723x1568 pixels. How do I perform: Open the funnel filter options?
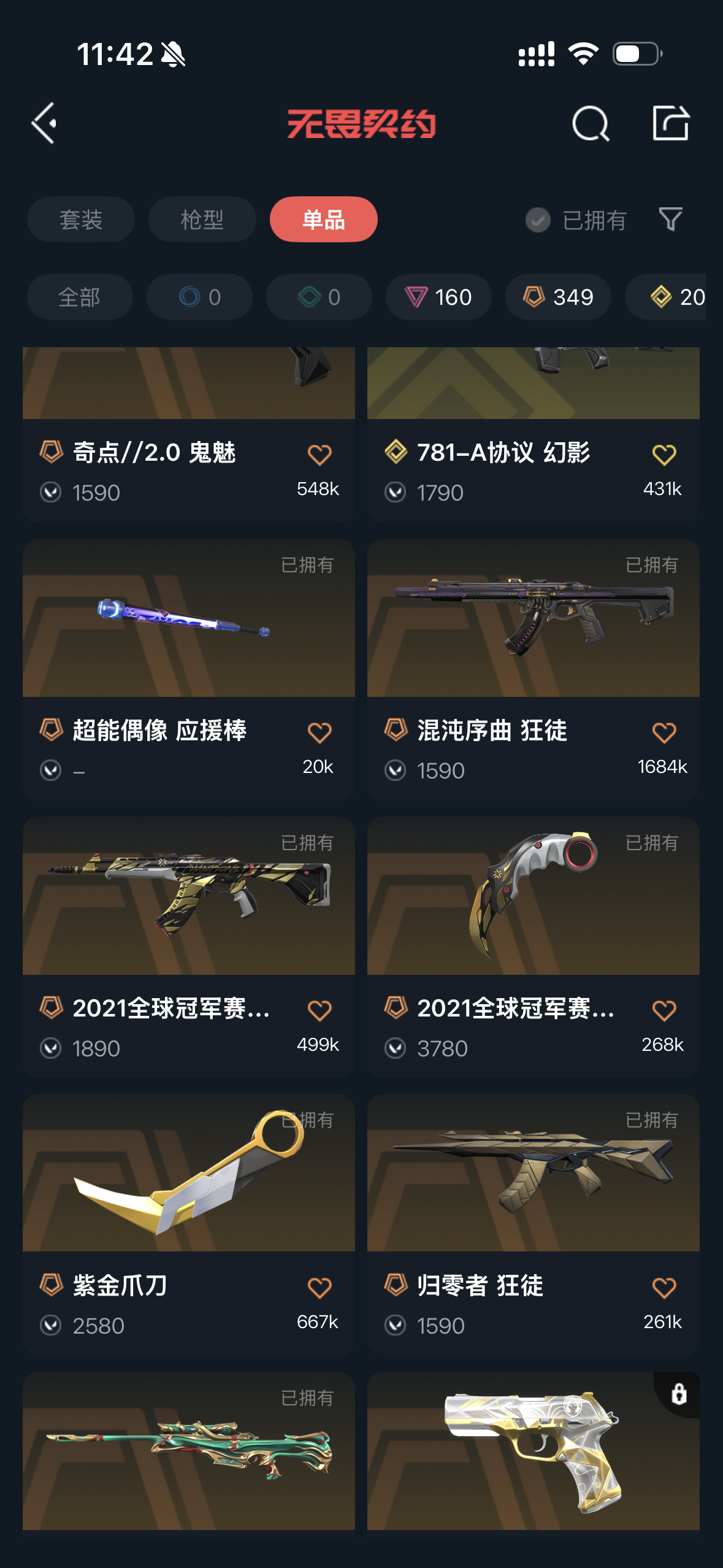670,219
